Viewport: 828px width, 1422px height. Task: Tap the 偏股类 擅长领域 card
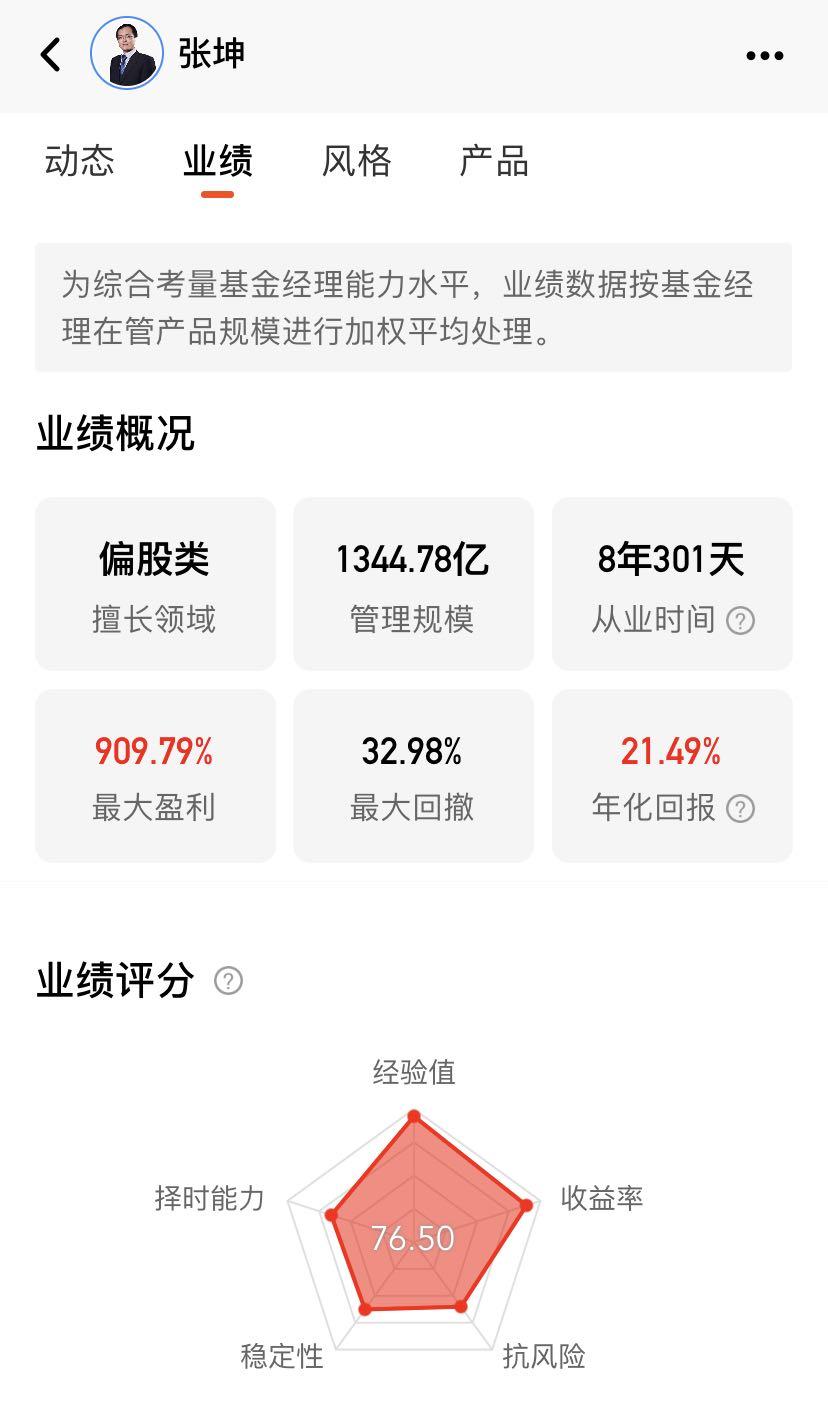point(155,584)
